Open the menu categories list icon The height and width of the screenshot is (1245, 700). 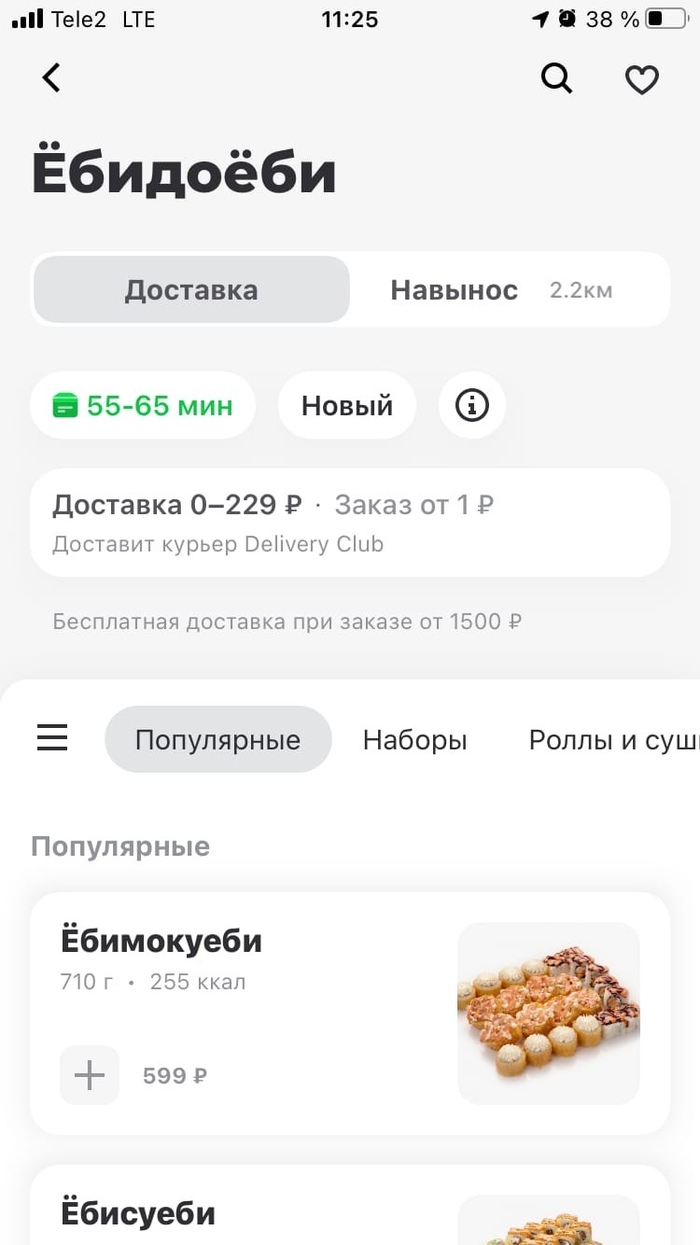click(x=52, y=739)
